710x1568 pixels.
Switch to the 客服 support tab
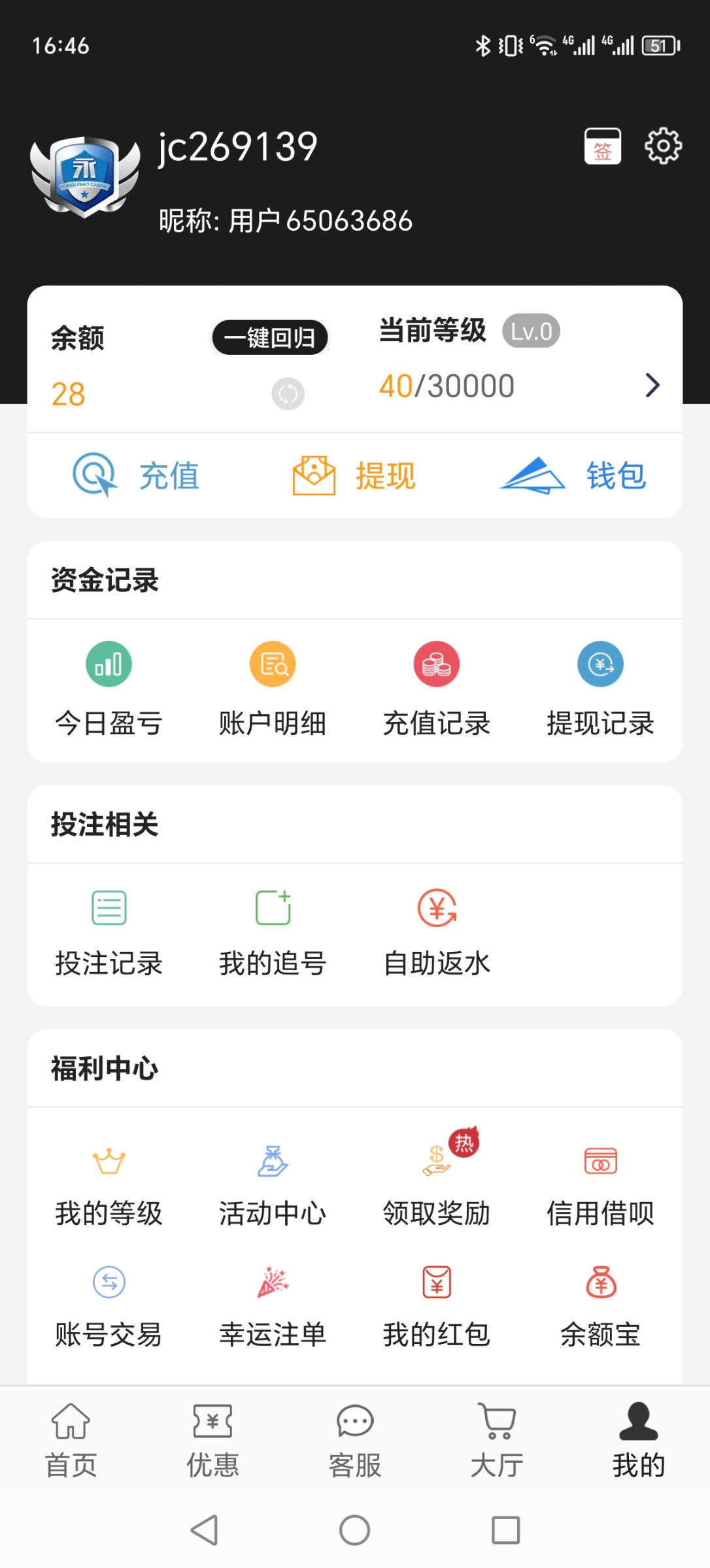click(x=355, y=1440)
